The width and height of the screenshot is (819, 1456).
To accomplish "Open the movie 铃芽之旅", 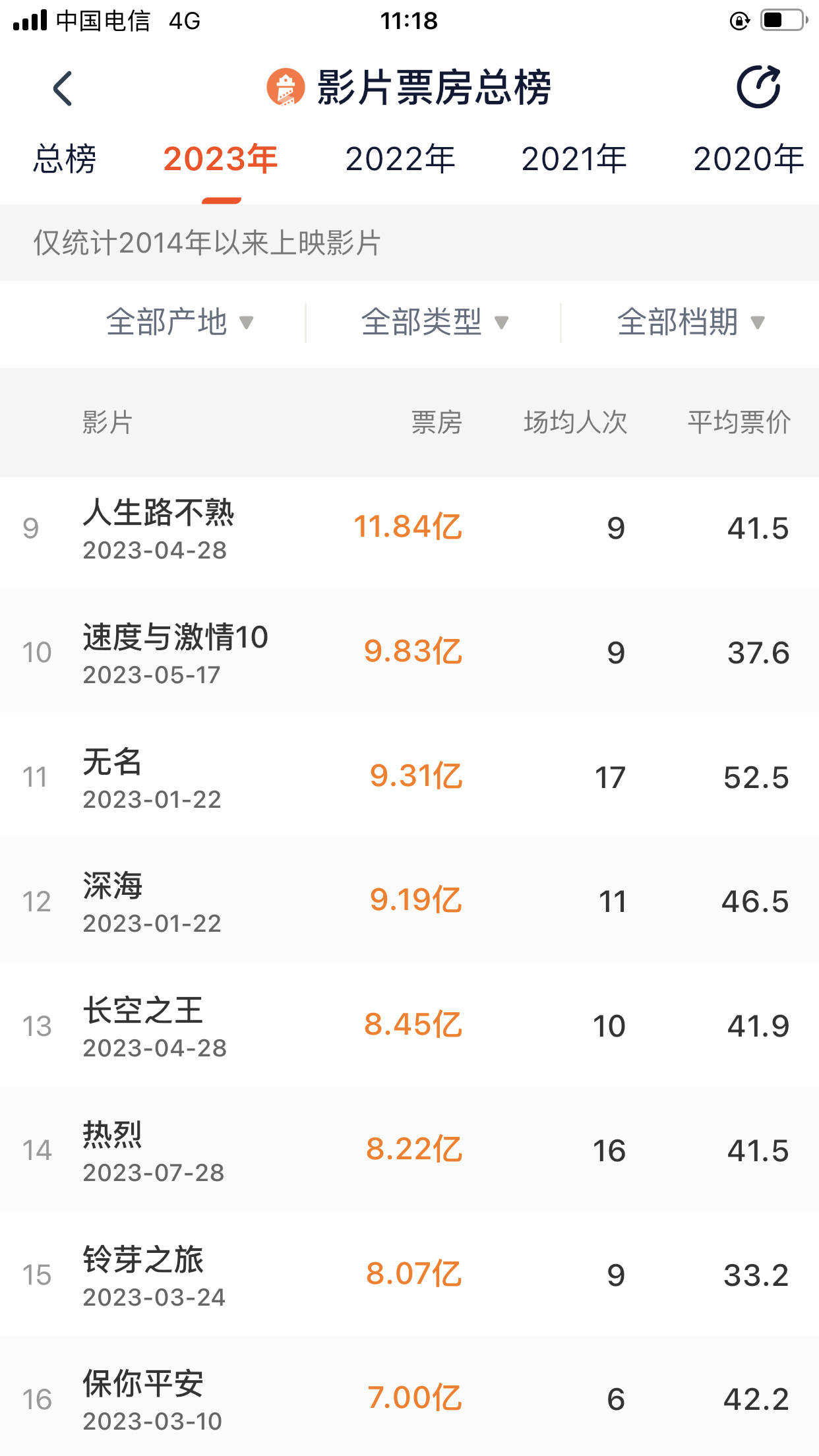I will tap(409, 1275).
